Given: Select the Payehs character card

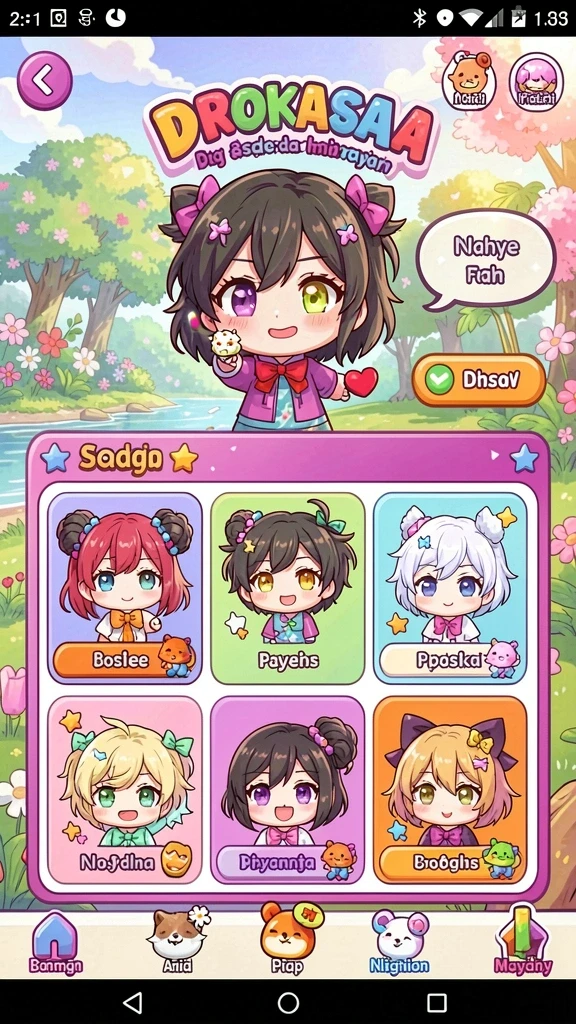Looking at the screenshot, I should [287, 588].
